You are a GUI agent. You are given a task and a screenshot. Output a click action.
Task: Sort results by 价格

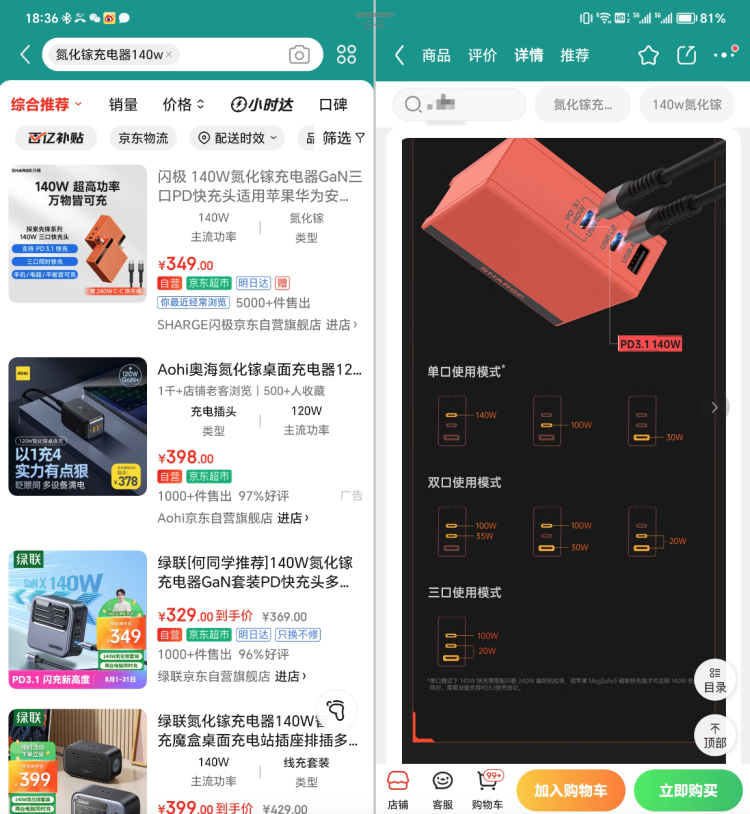183,104
